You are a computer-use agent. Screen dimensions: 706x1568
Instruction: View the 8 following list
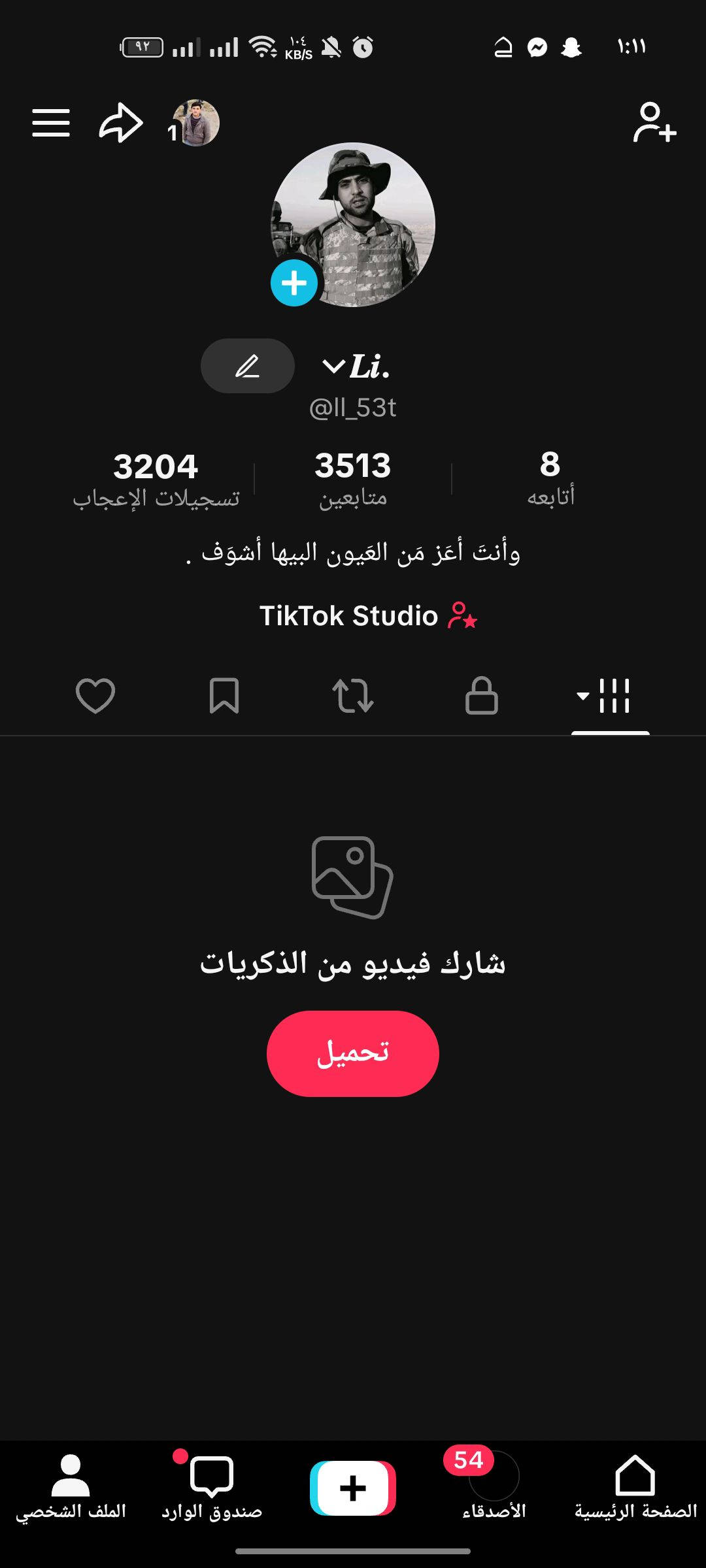[x=550, y=478]
